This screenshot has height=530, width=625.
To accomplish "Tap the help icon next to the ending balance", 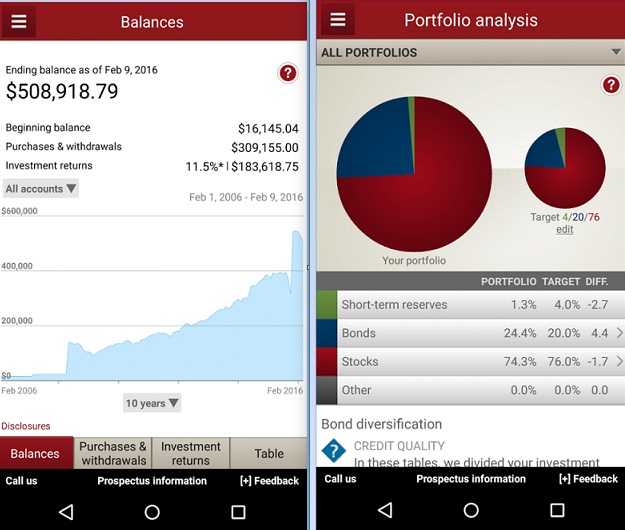I will (x=288, y=73).
